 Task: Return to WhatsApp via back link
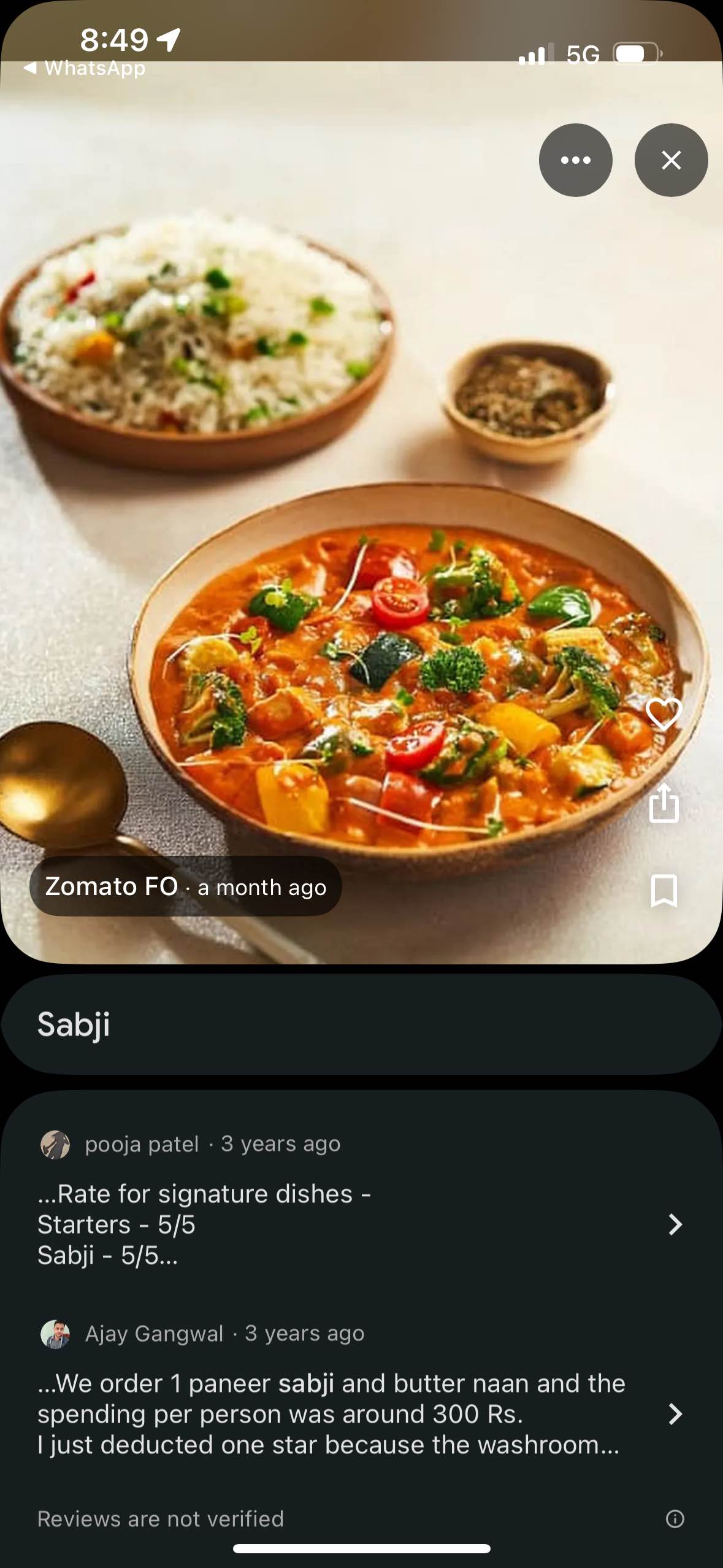coord(85,68)
